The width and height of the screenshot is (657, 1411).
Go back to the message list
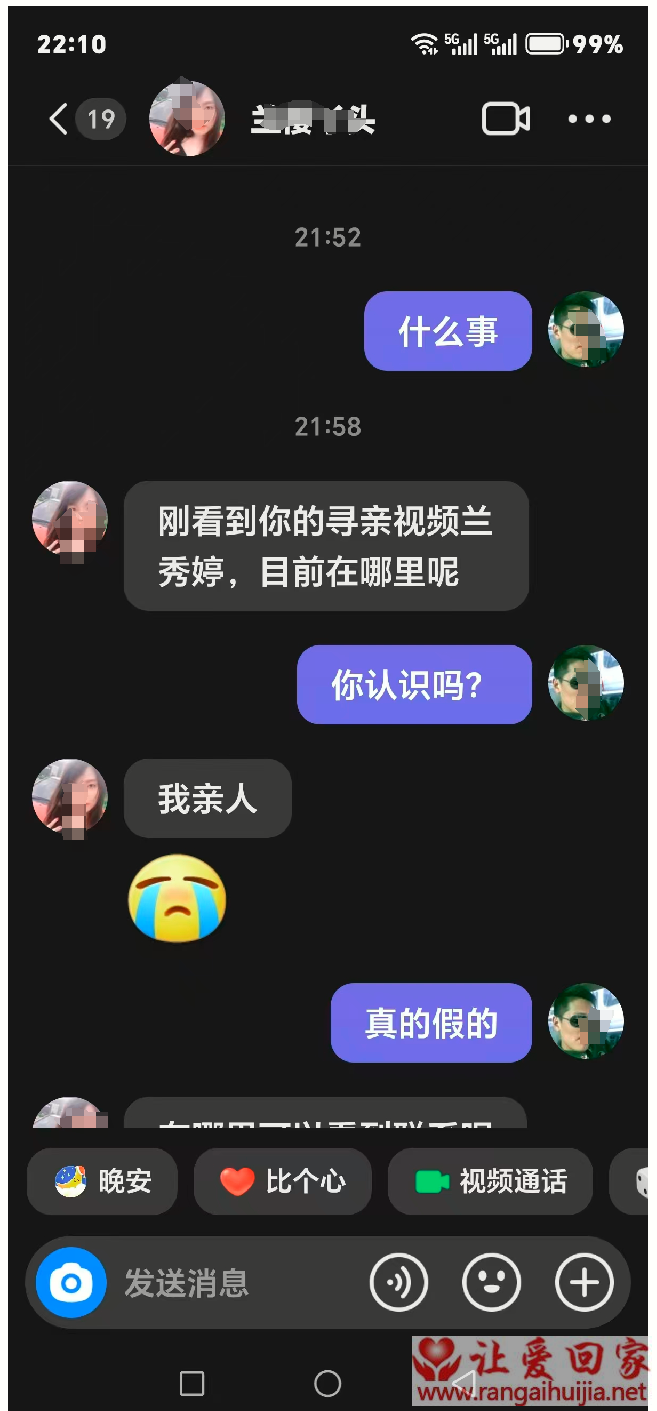pos(60,120)
